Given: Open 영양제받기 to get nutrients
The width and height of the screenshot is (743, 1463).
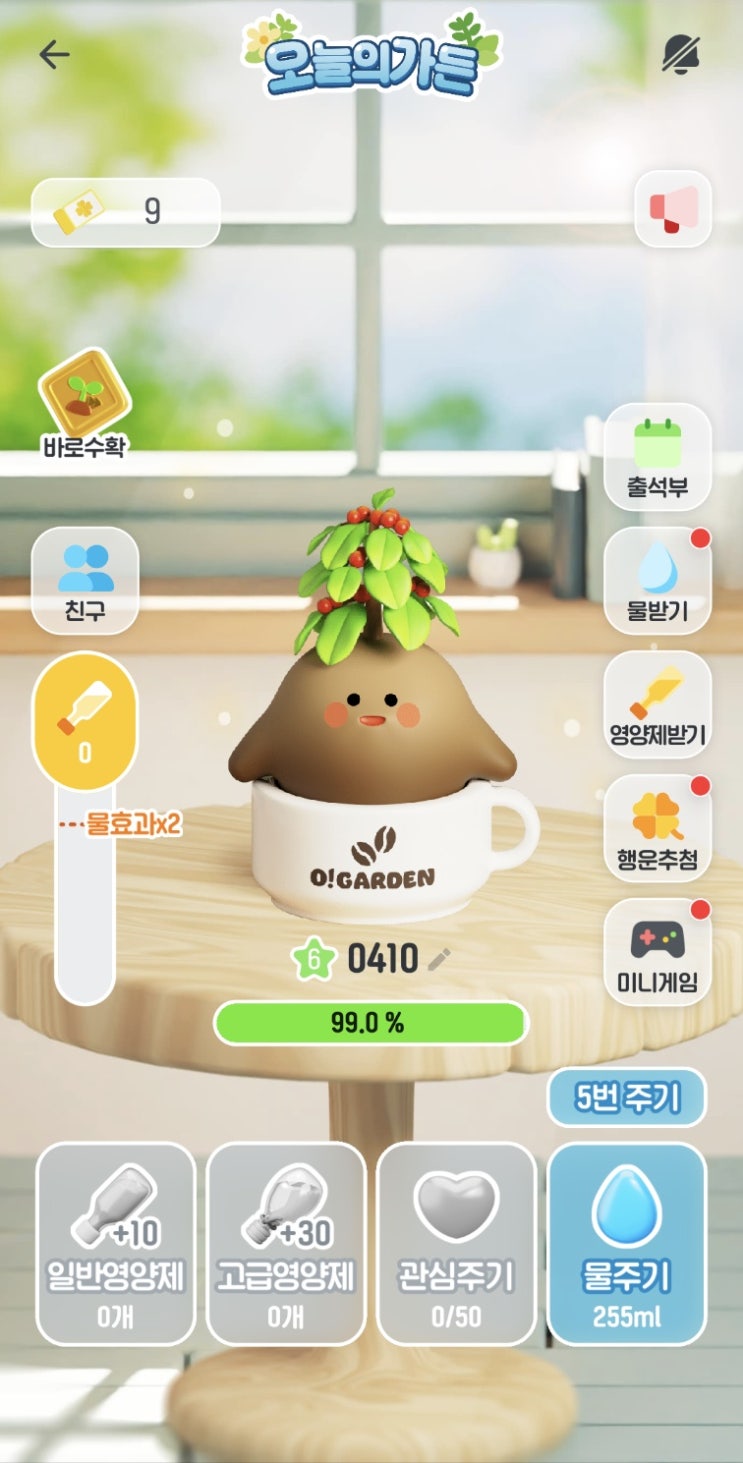Looking at the screenshot, I should pyautogui.click(x=658, y=705).
